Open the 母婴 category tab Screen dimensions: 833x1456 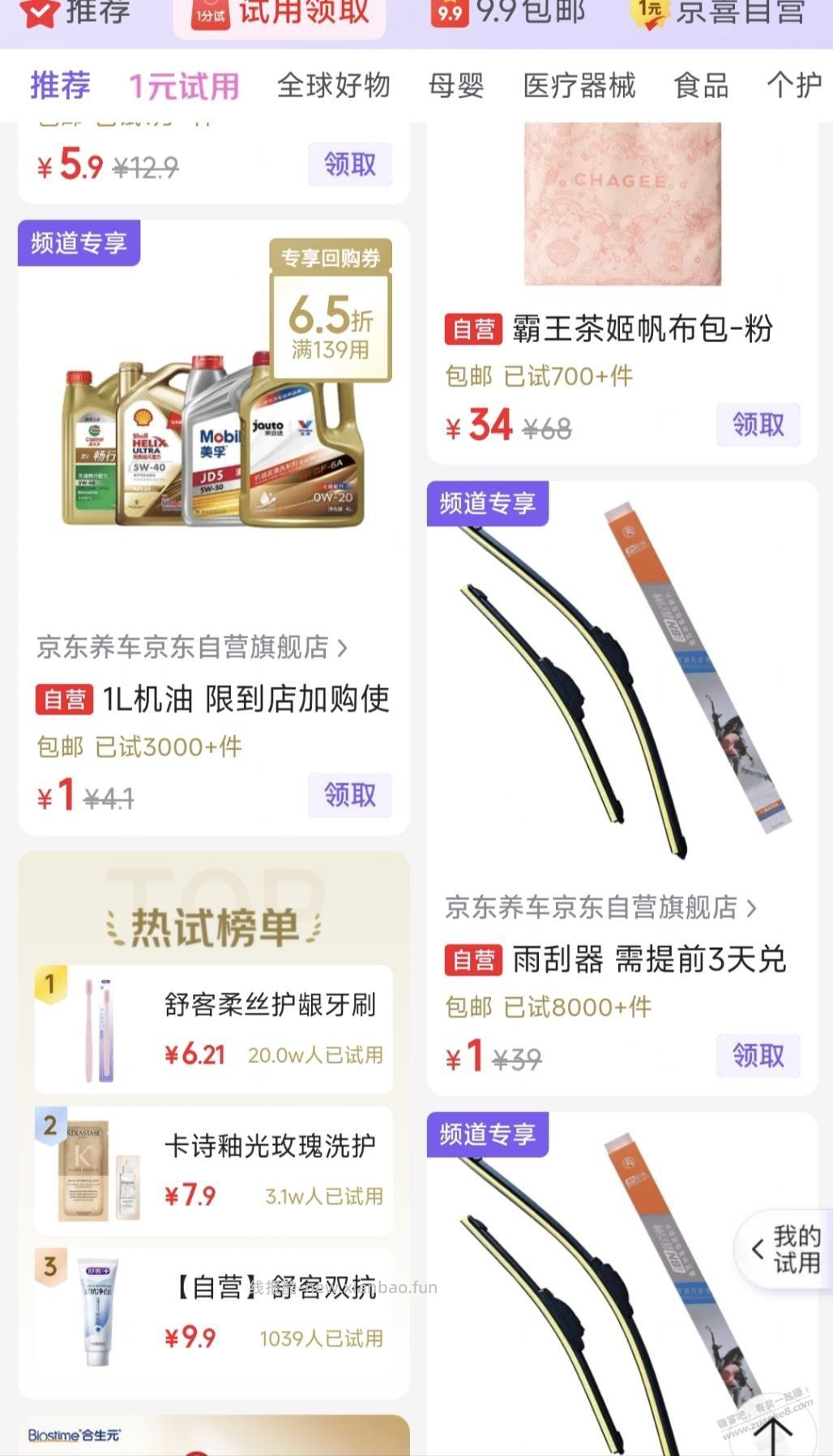[x=456, y=86]
